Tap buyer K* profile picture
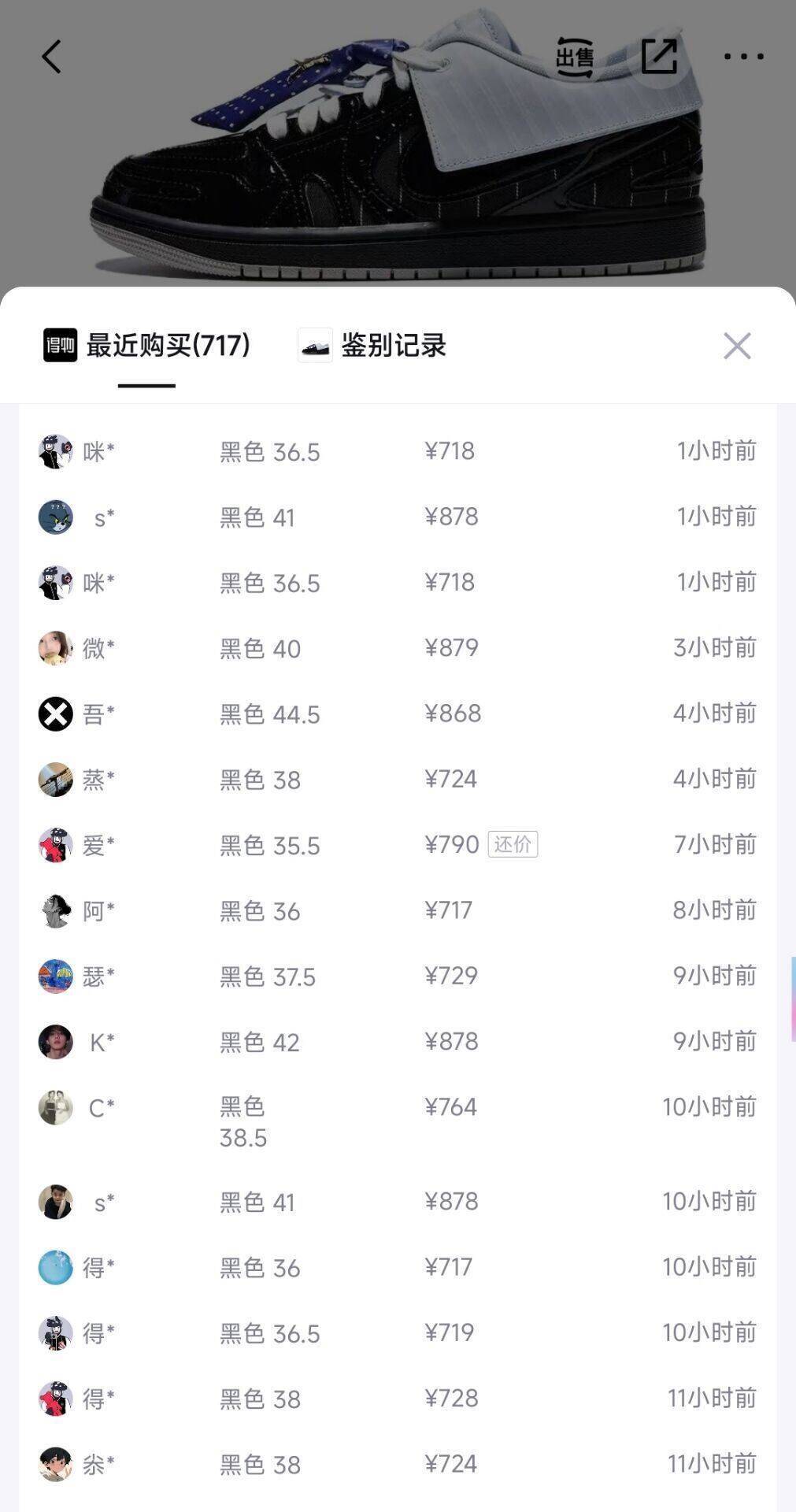The image size is (796, 1512). click(55, 1042)
